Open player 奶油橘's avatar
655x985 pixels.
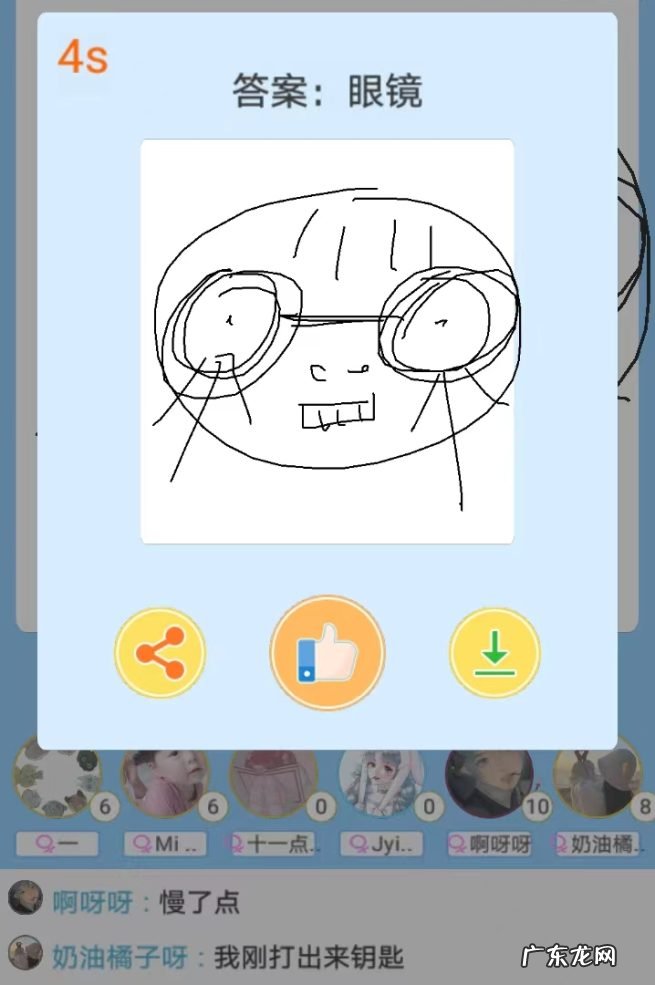click(x=597, y=782)
